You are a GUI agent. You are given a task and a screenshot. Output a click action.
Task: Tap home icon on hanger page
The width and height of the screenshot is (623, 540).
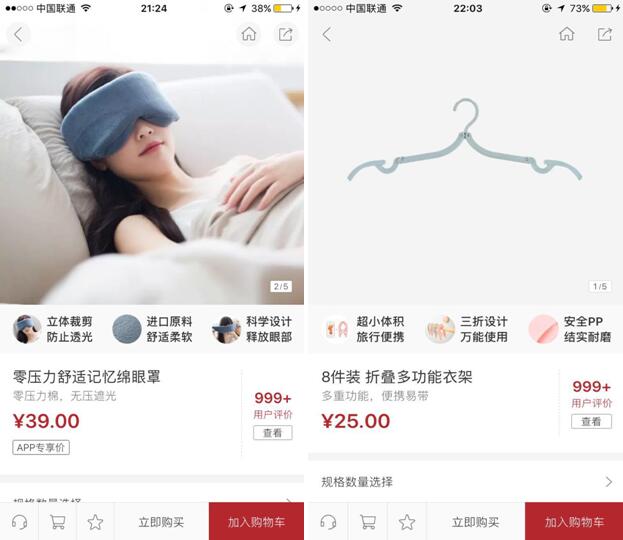(x=567, y=34)
